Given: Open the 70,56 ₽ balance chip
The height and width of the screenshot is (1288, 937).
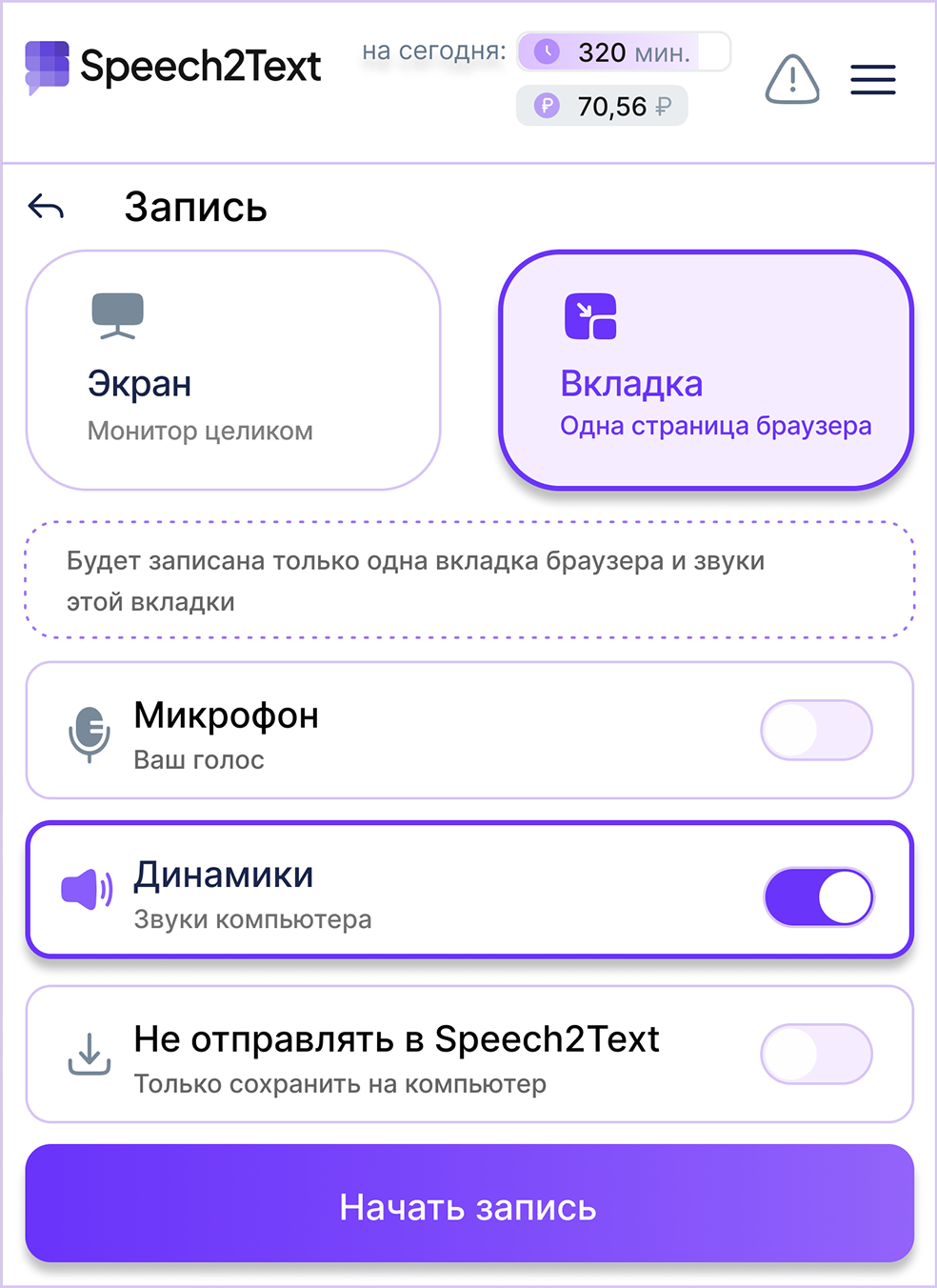Looking at the screenshot, I should (602, 106).
